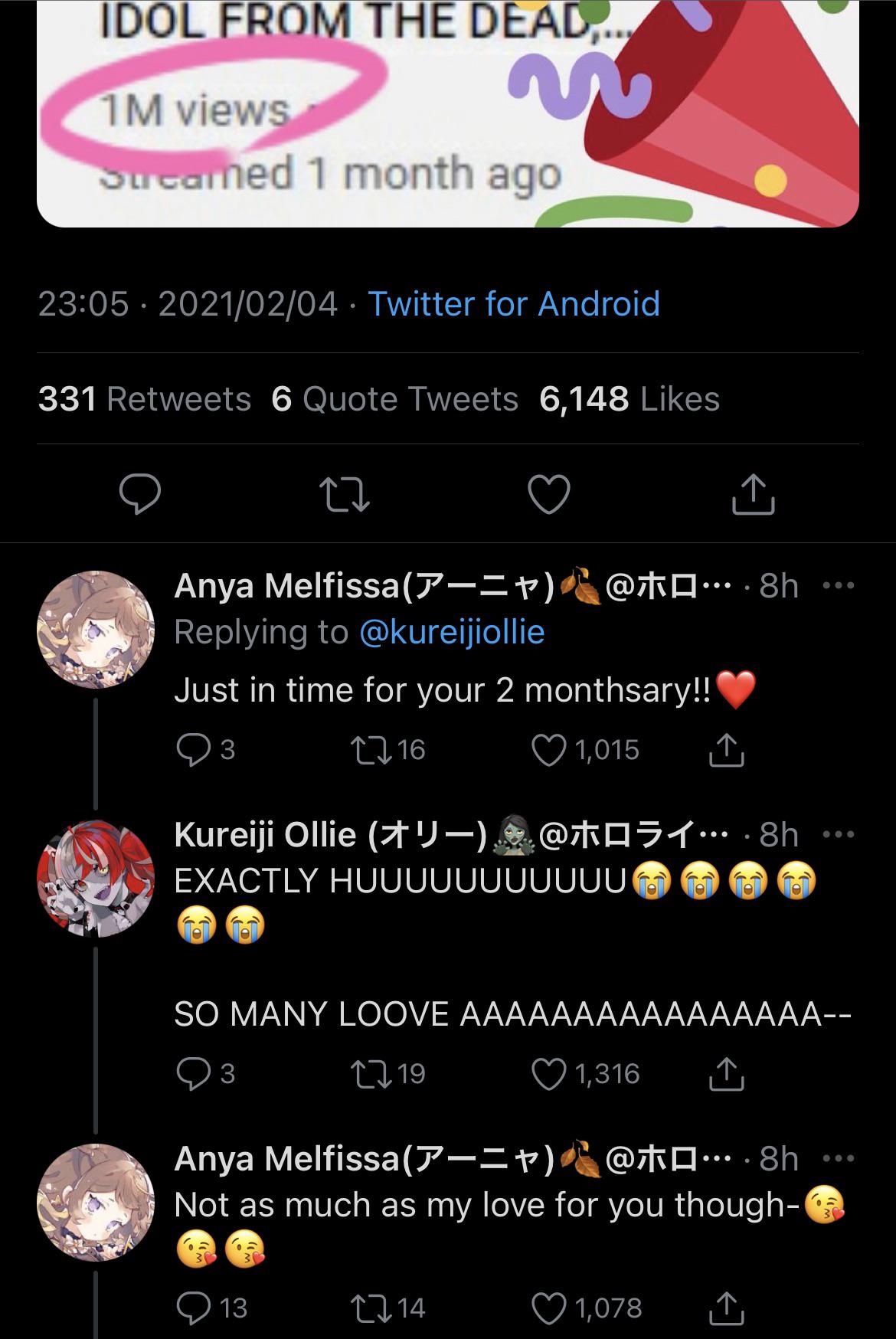Screen dimensions: 896x1339
Task: Open Kureiji Ollie's profile picture
Action: pos(96,879)
